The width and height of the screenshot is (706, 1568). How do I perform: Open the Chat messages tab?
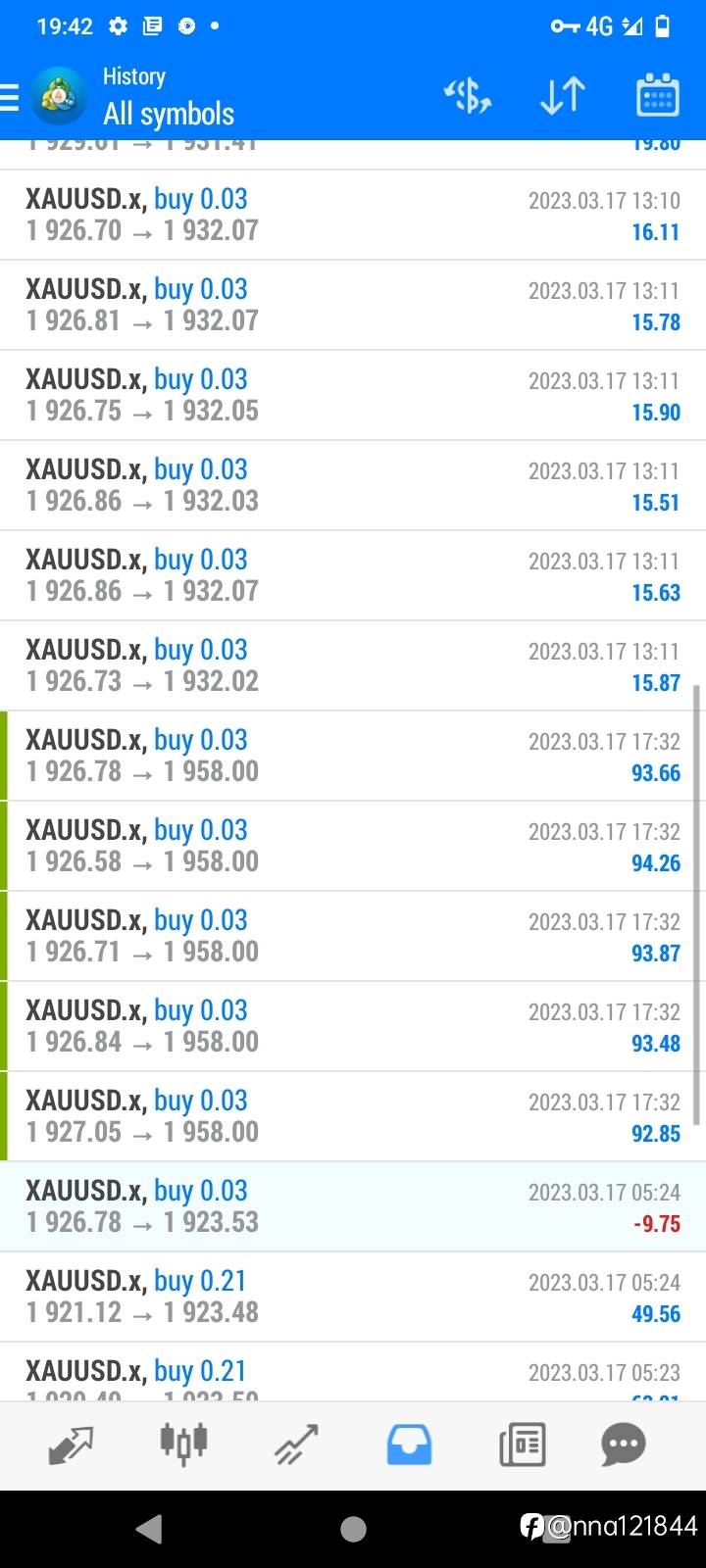pos(624,1445)
